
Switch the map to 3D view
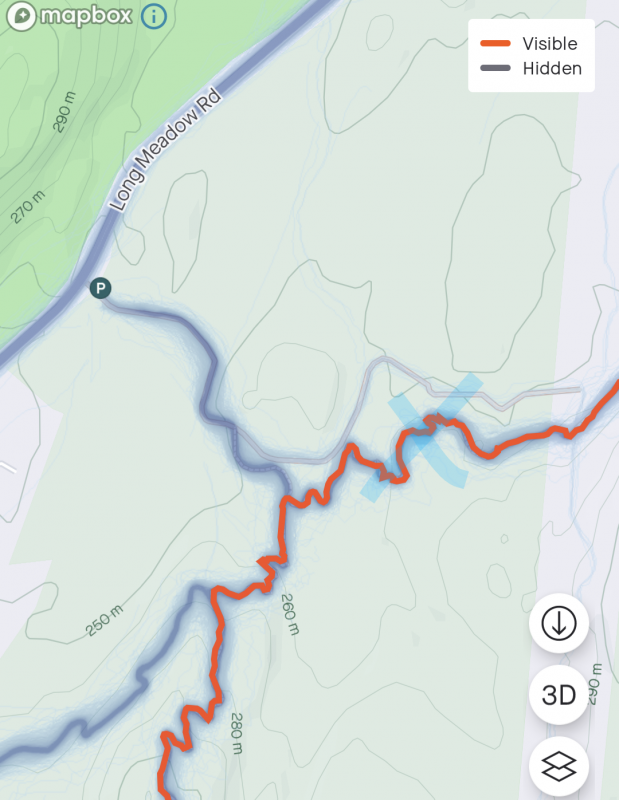(558, 695)
